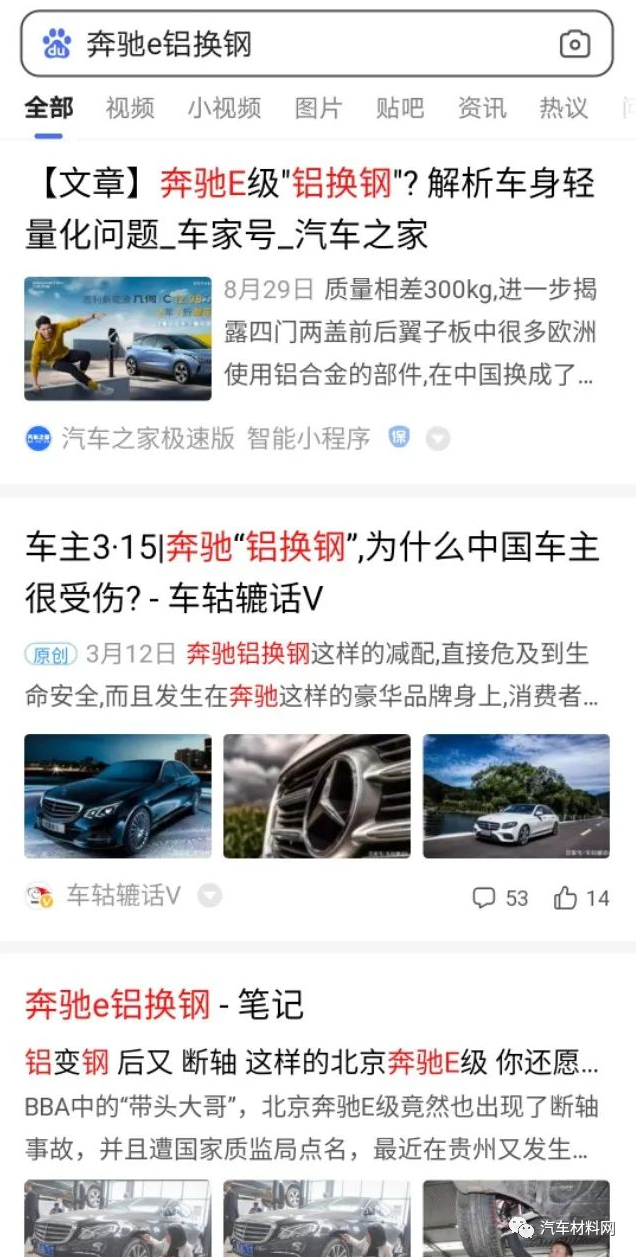Image resolution: width=636 pixels, height=1257 pixels.
Task: Select the 全部 tab
Action: click(x=49, y=108)
